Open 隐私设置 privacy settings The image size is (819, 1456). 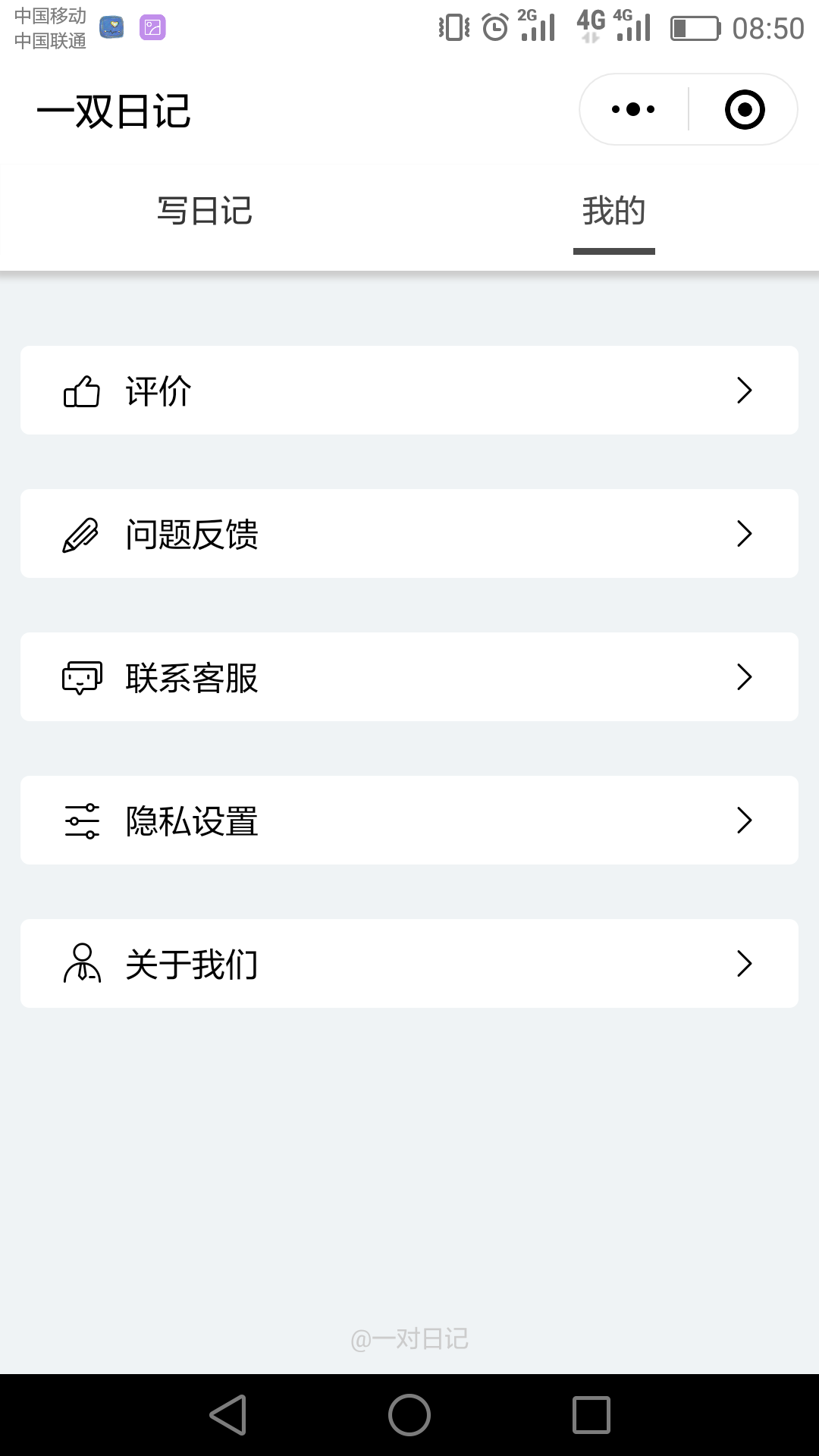tap(409, 821)
